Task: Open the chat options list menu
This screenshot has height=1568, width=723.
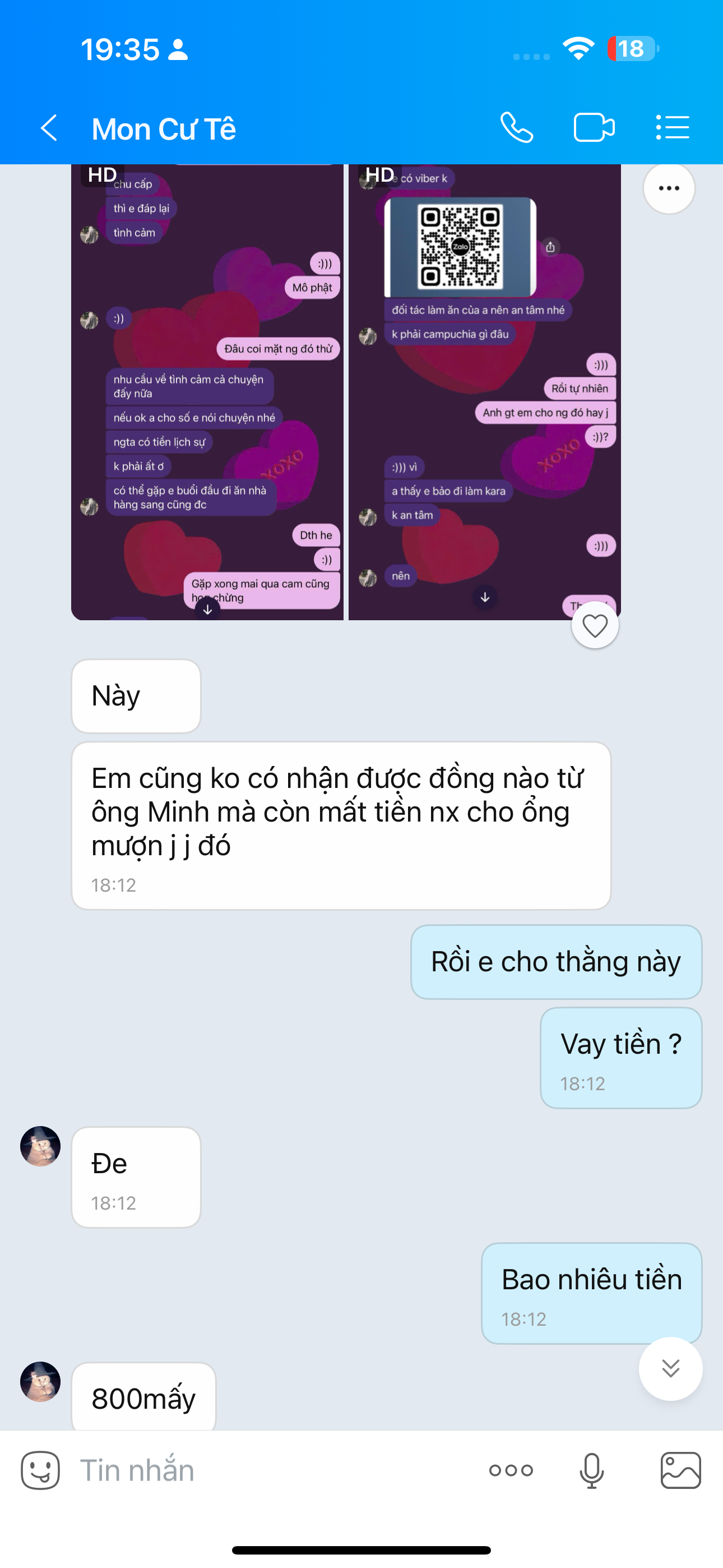Action: tap(673, 128)
